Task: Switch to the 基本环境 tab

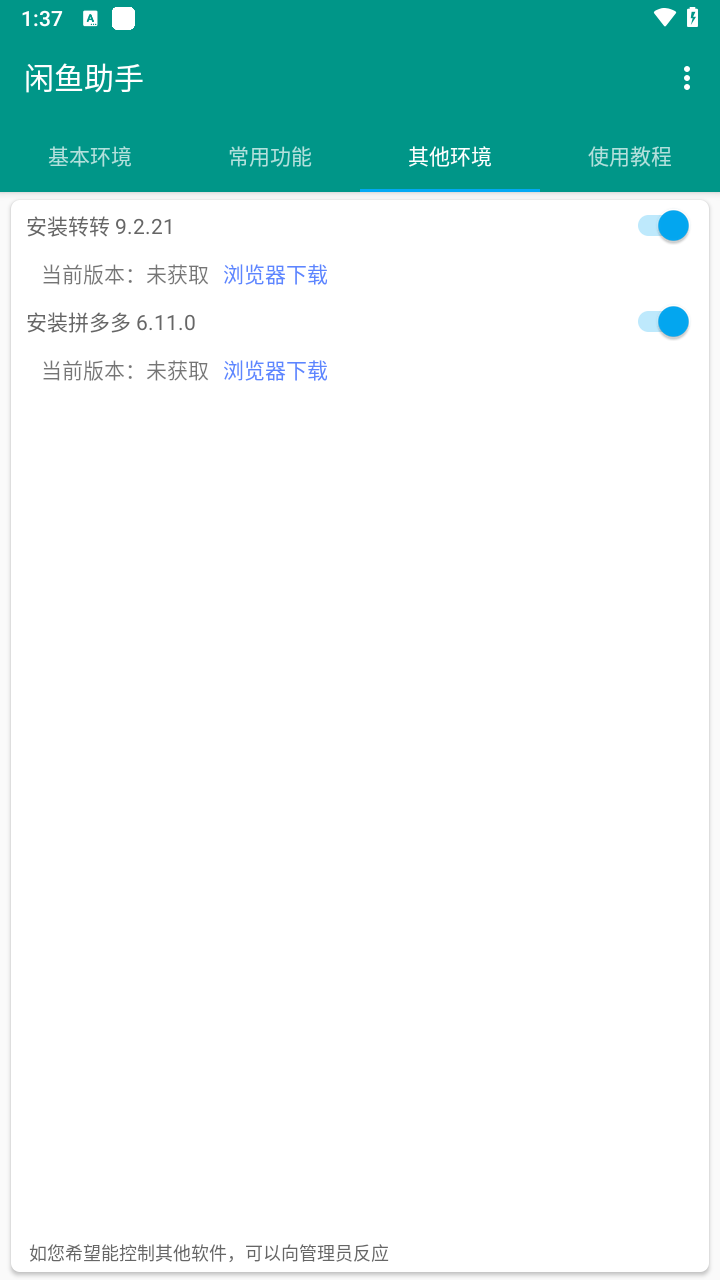Action: (x=90, y=157)
